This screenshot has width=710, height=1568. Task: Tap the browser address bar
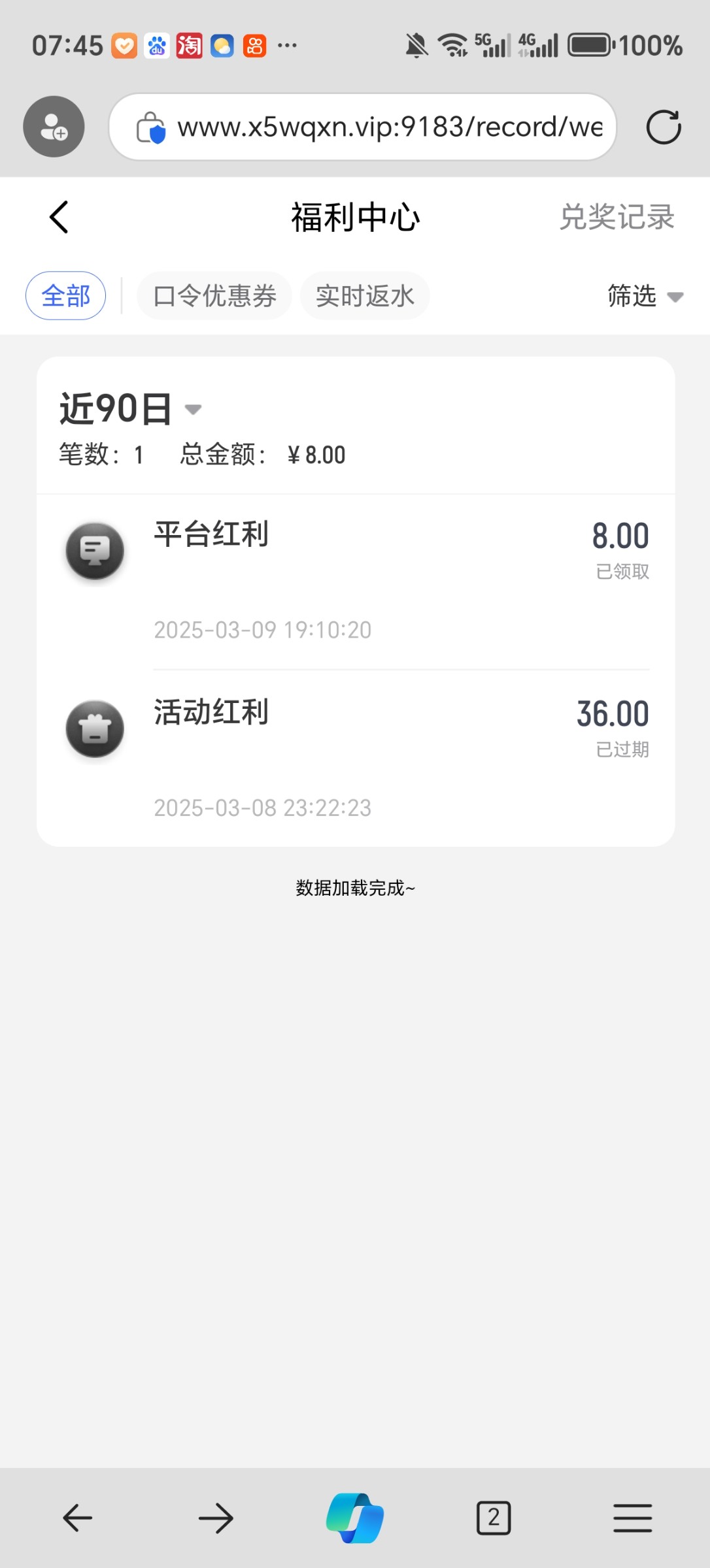363,127
